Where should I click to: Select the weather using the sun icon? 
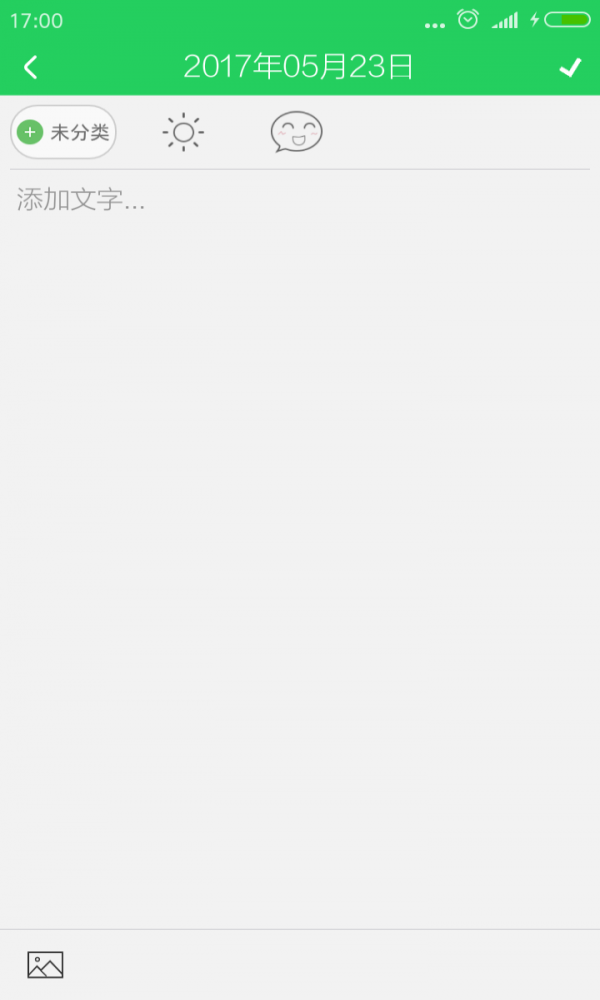coord(183,132)
